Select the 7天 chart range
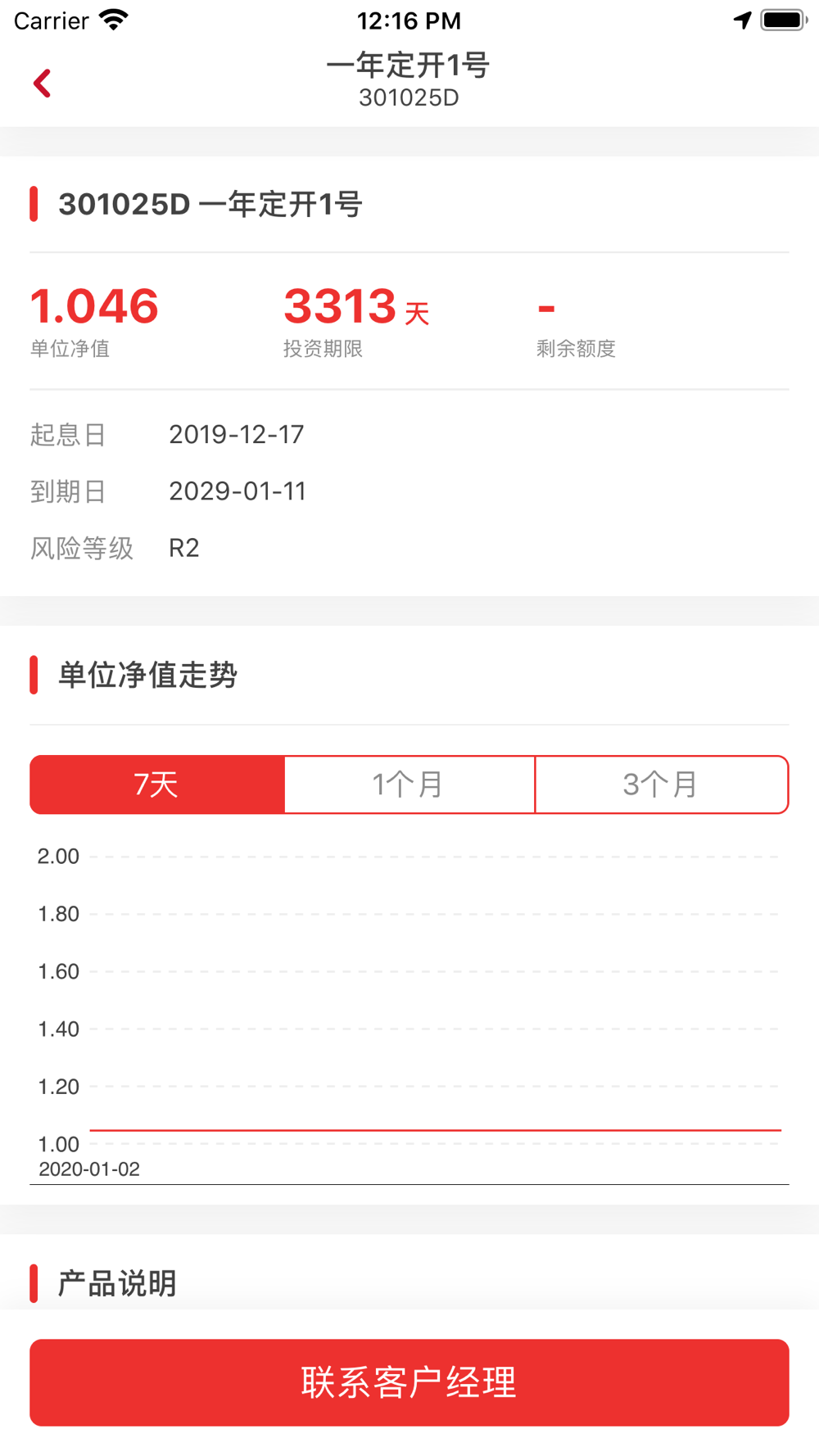This screenshot has width=819, height=1456. point(157,785)
